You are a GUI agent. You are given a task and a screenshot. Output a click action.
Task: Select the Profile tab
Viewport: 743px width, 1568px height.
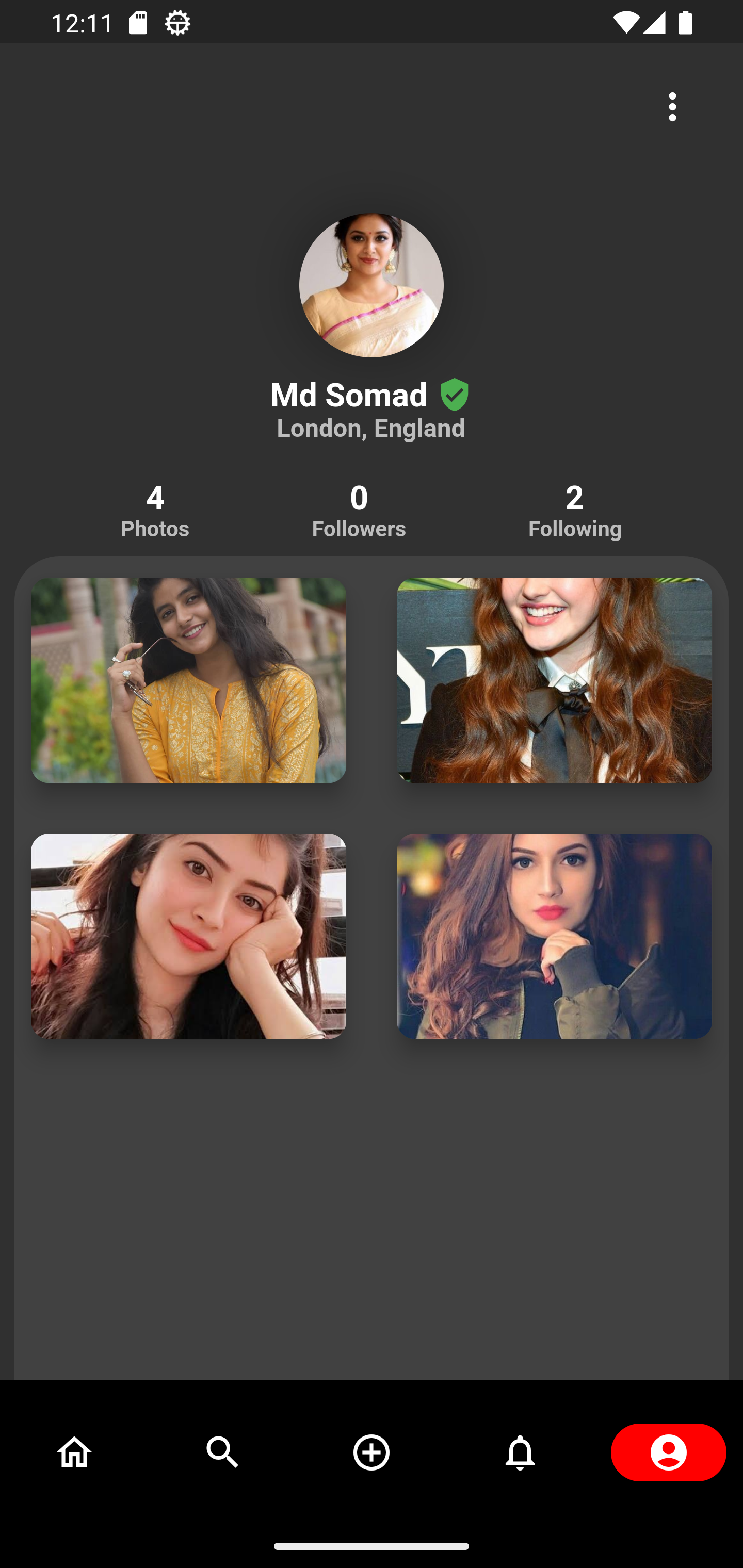click(668, 1452)
